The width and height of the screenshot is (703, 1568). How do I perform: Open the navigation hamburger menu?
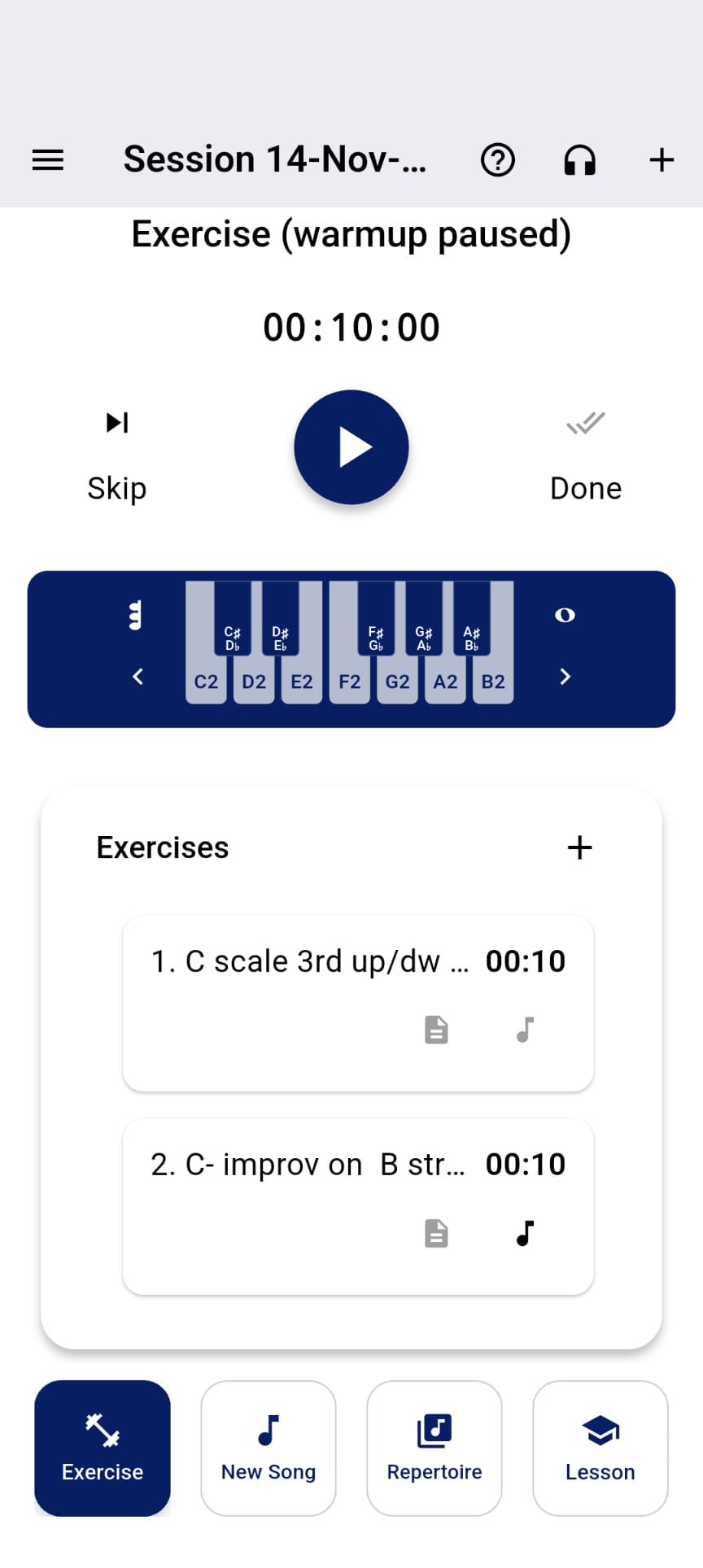click(x=46, y=159)
